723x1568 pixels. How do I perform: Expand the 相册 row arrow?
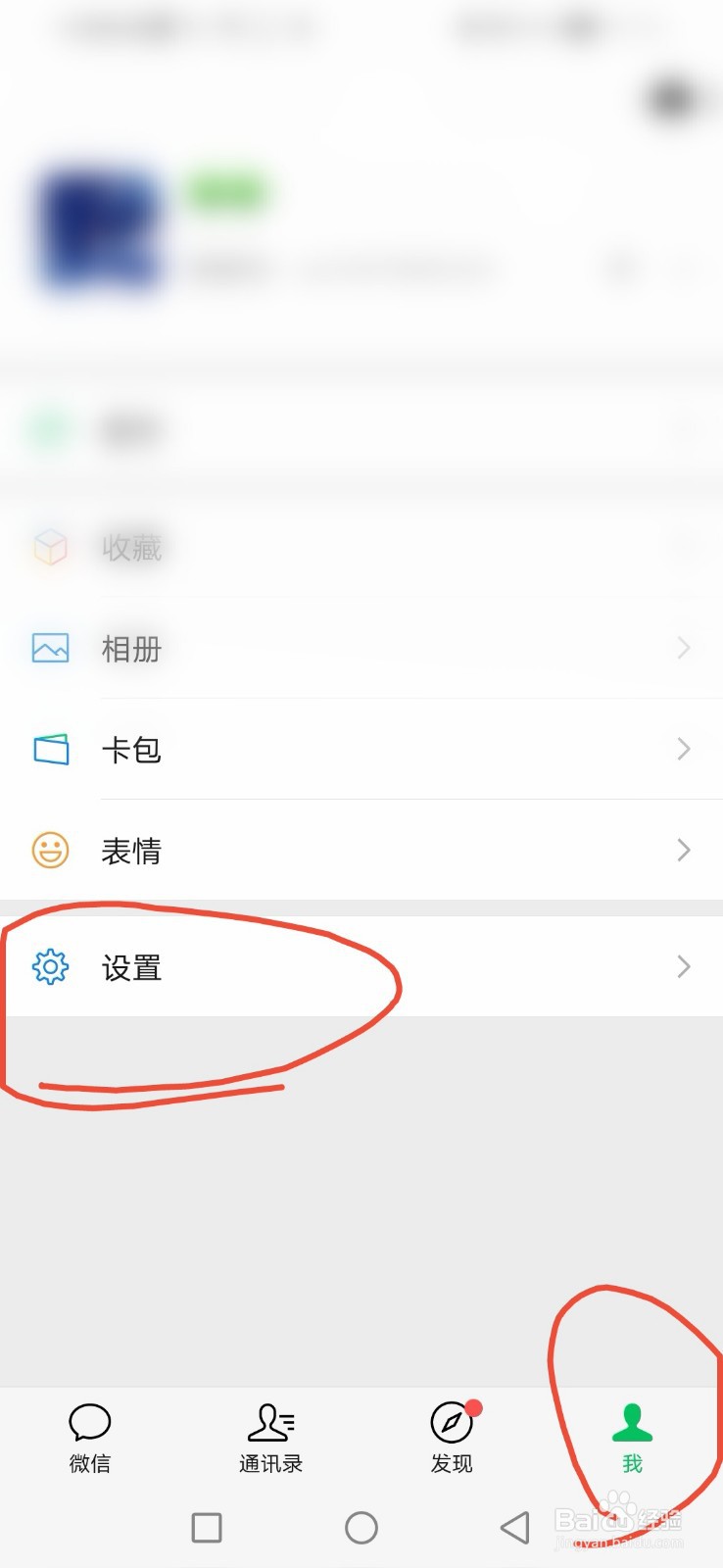pyautogui.click(x=683, y=648)
